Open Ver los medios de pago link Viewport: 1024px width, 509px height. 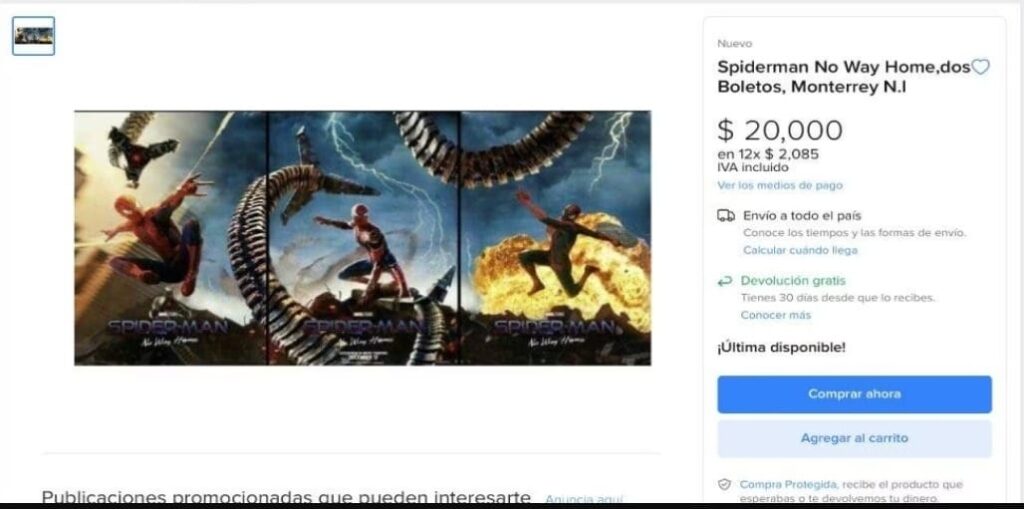click(x=780, y=185)
